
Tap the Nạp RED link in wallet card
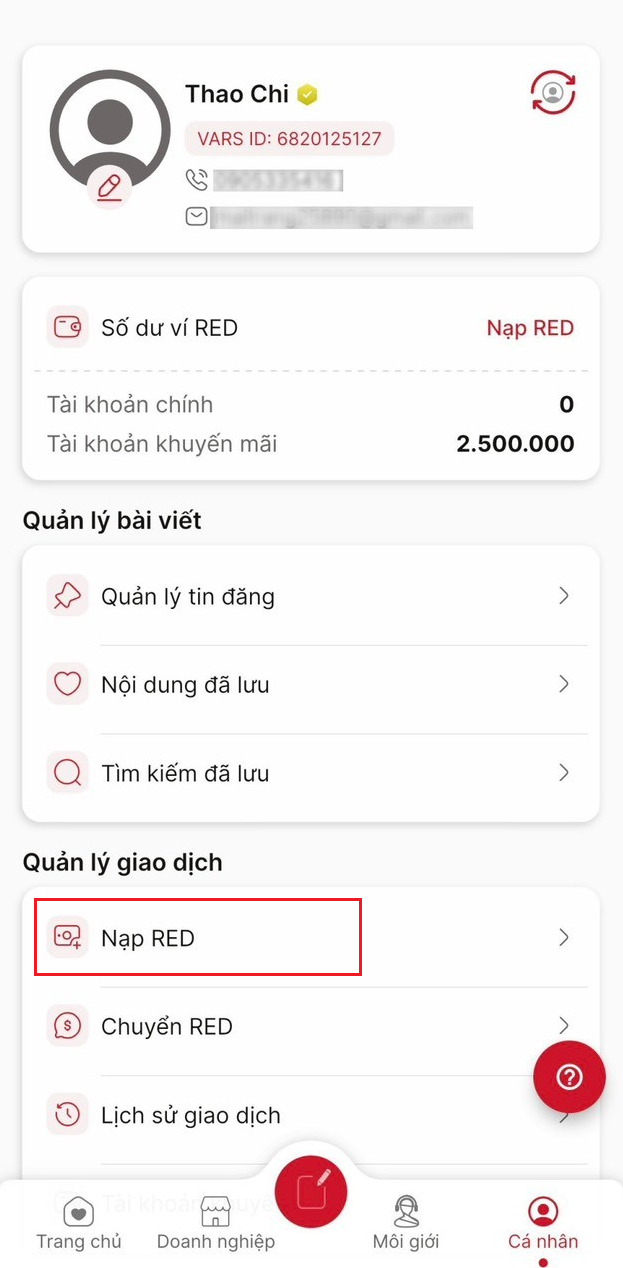tap(530, 328)
